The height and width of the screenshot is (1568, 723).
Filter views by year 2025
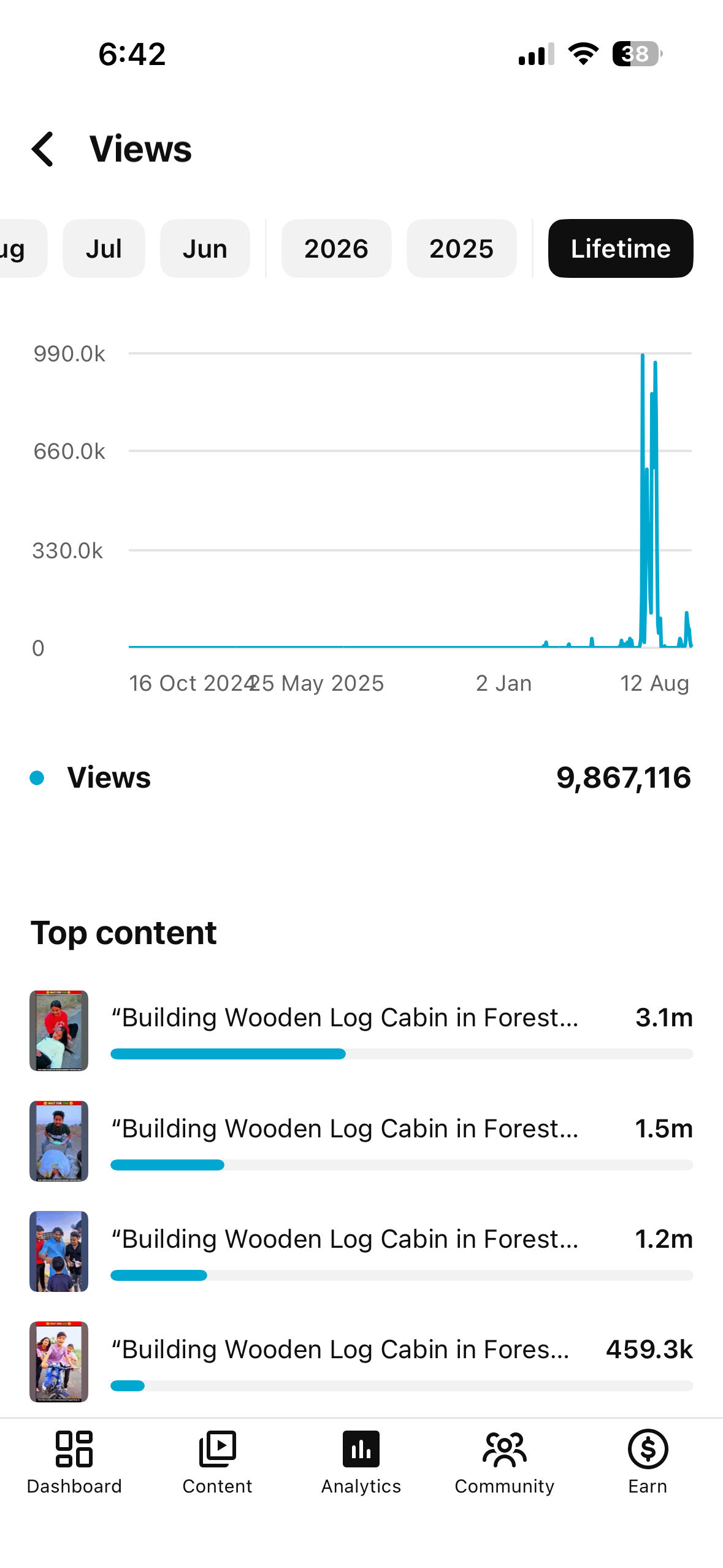pos(461,248)
